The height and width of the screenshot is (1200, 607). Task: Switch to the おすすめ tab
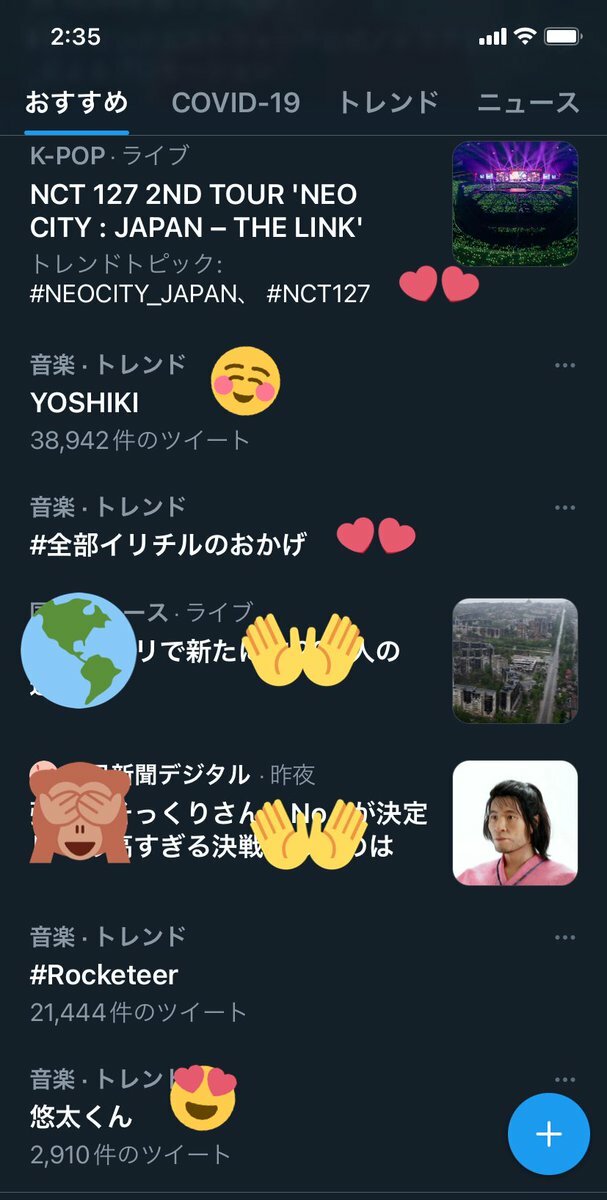click(x=77, y=102)
